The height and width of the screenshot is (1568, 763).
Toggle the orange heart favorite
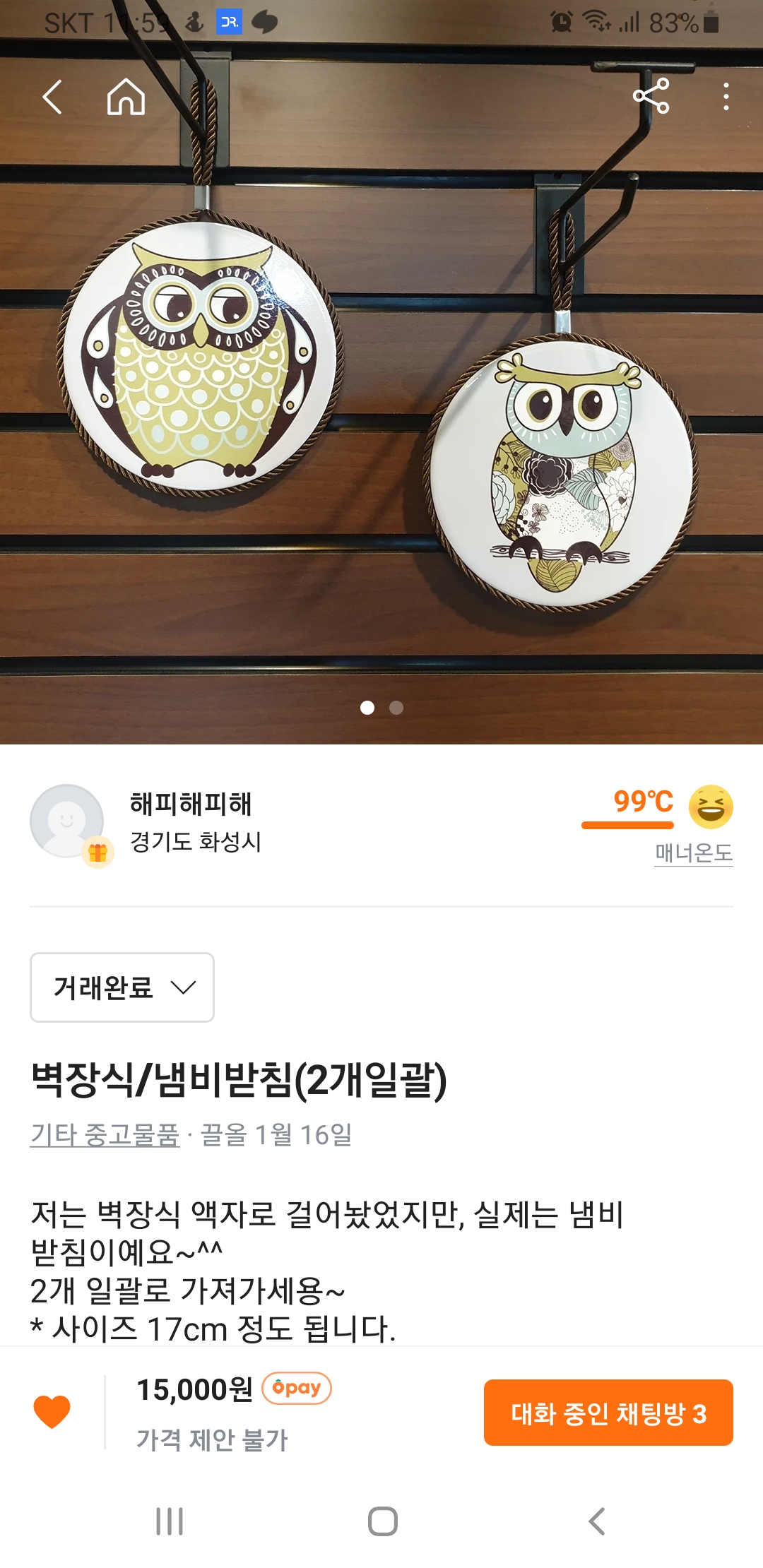pos(52,1412)
